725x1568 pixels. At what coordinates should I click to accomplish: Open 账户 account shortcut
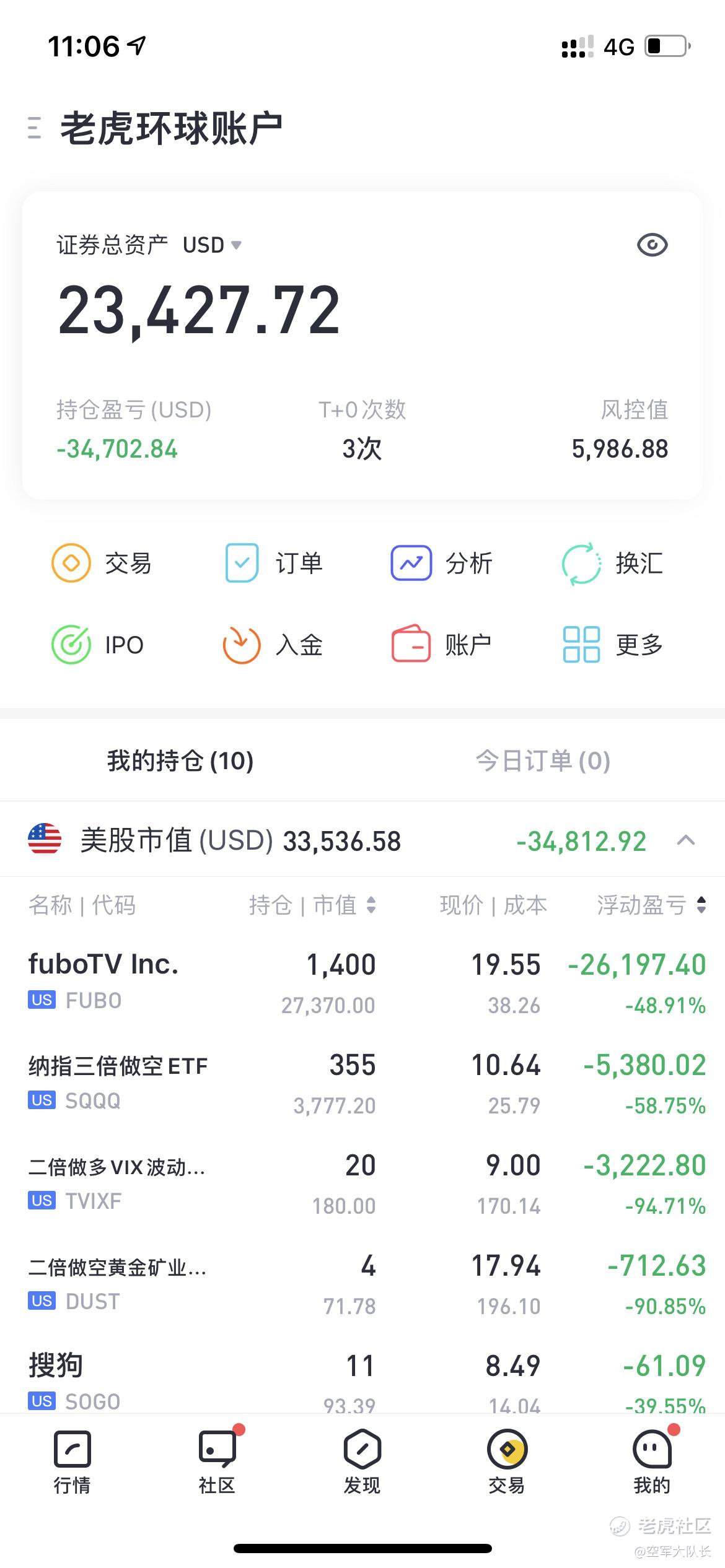click(x=441, y=645)
